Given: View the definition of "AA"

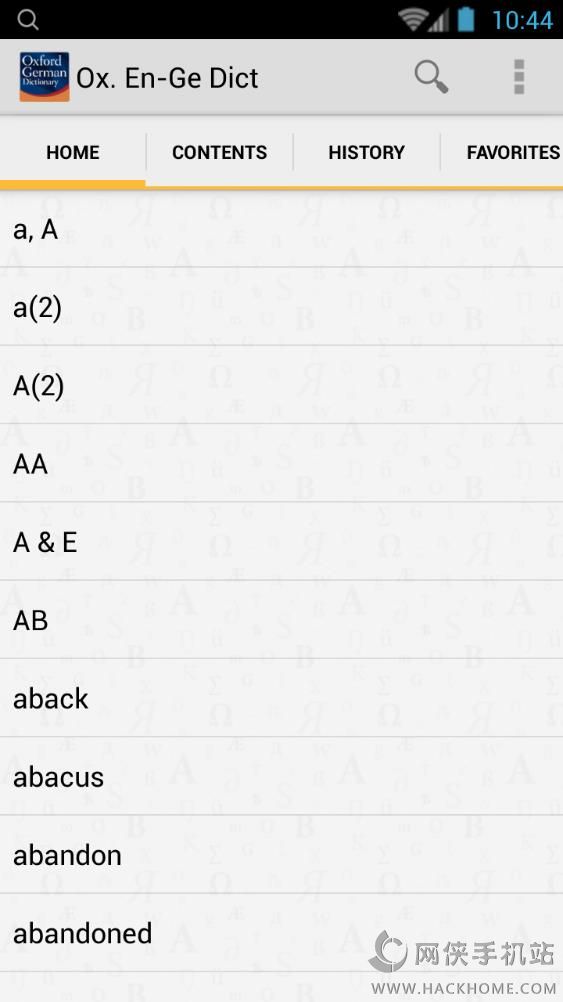Looking at the screenshot, I should point(281,463).
